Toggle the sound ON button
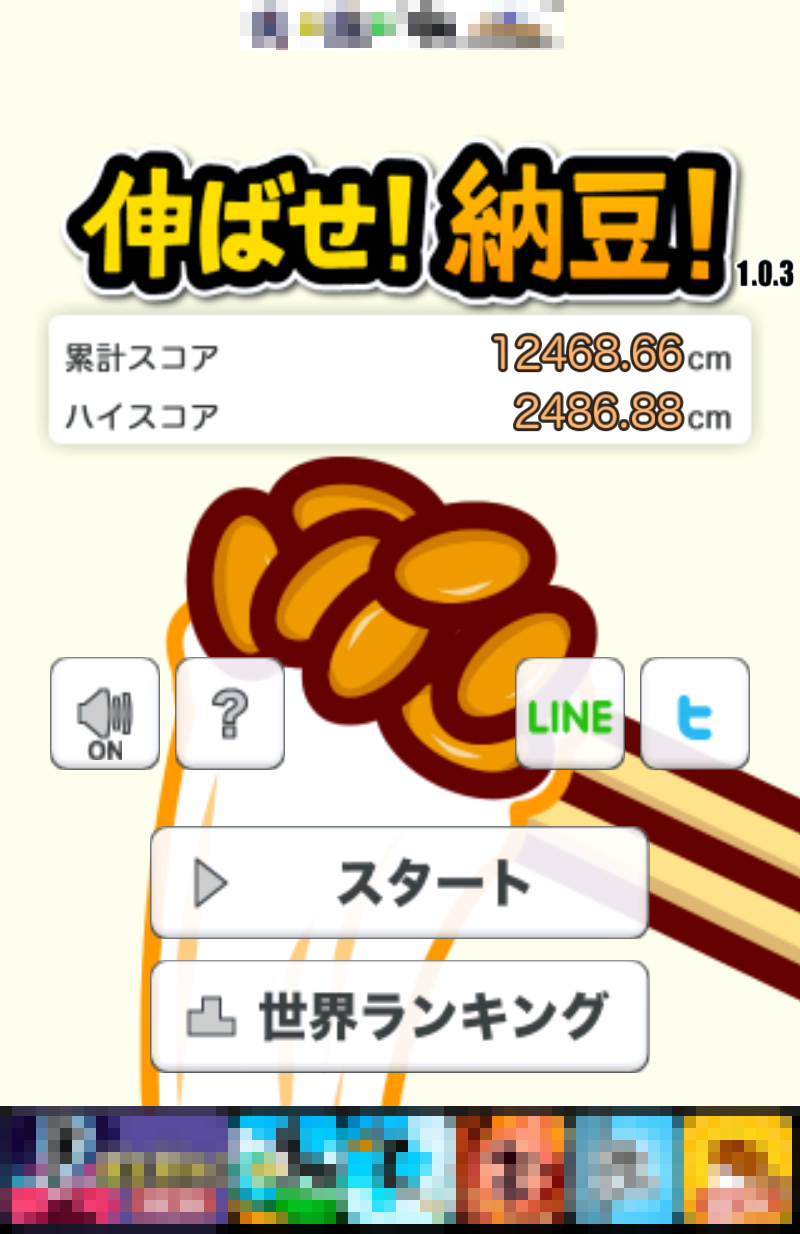Screen dimensions: 800x1234 [105, 713]
